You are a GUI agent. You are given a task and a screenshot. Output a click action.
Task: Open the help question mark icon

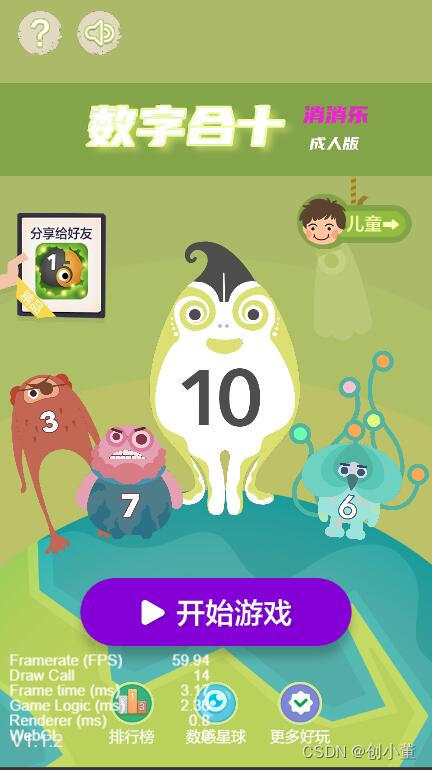point(40,33)
